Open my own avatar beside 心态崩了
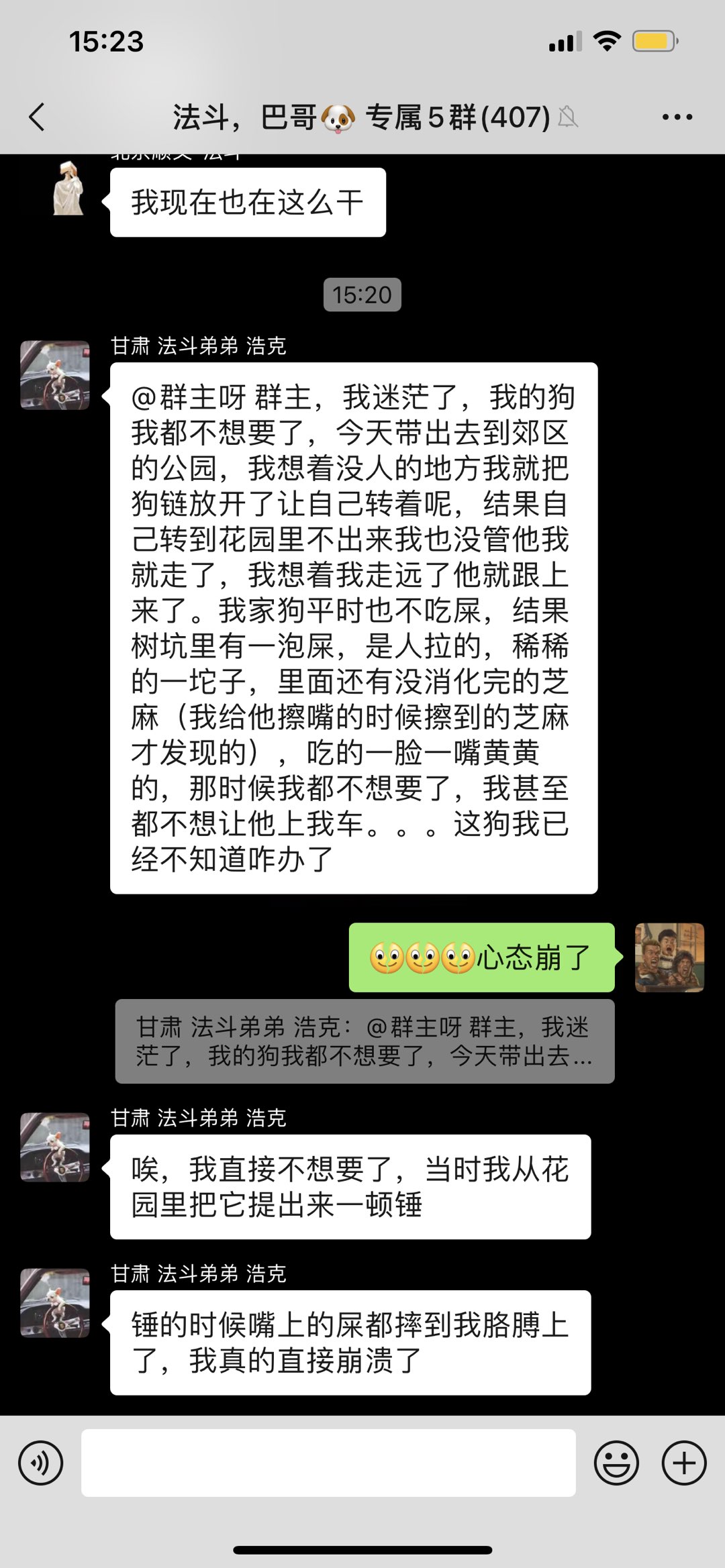This screenshot has height=1568, width=725. (669, 957)
